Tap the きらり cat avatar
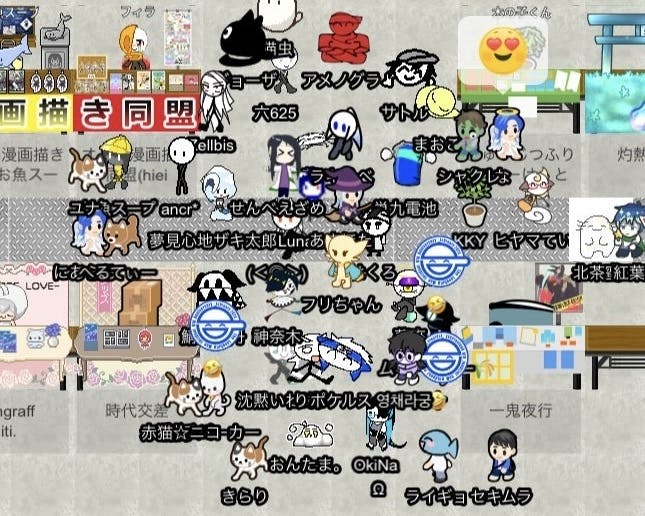Viewport: 645px width, 516px height. pyautogui.click(x=249, y=458)
